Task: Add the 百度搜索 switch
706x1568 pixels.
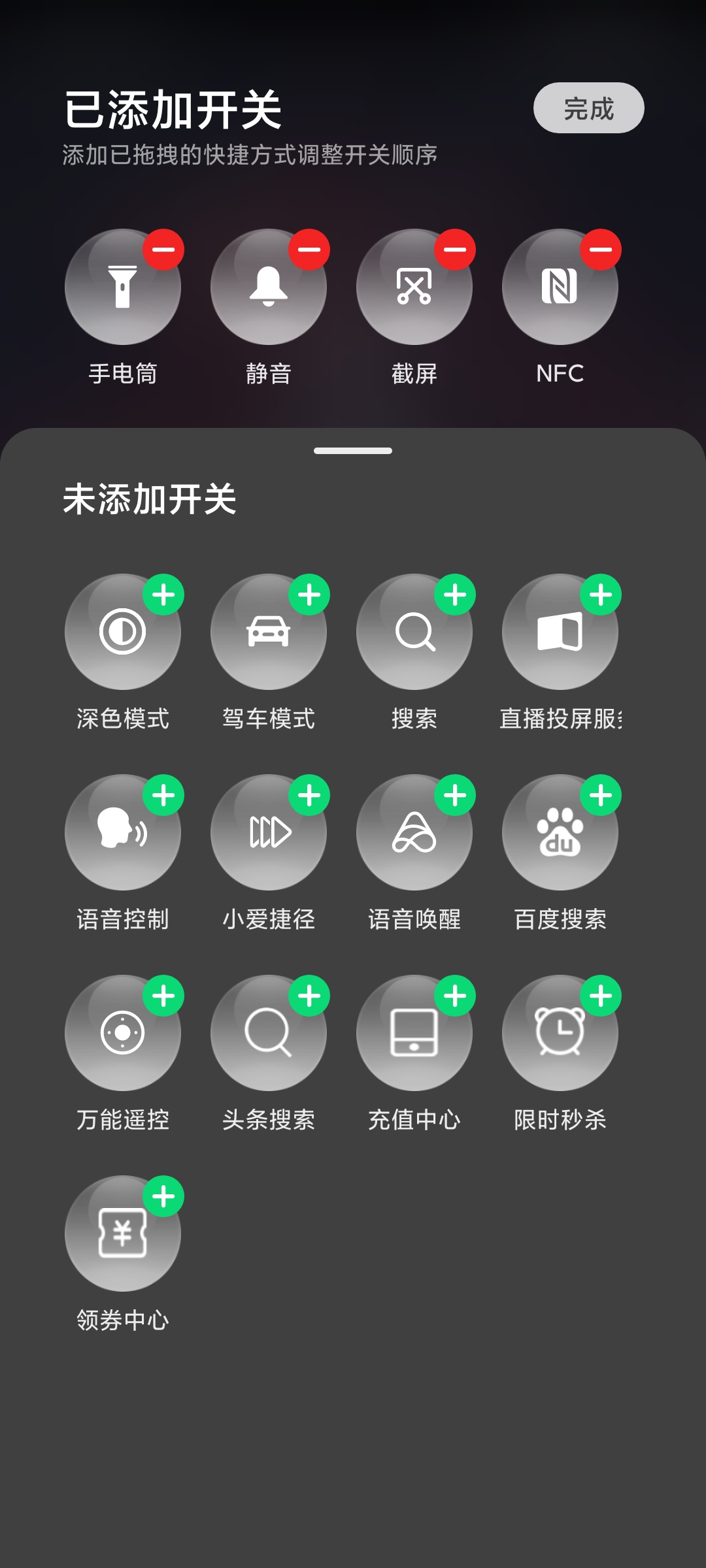Action: click(x=601, y=795)
